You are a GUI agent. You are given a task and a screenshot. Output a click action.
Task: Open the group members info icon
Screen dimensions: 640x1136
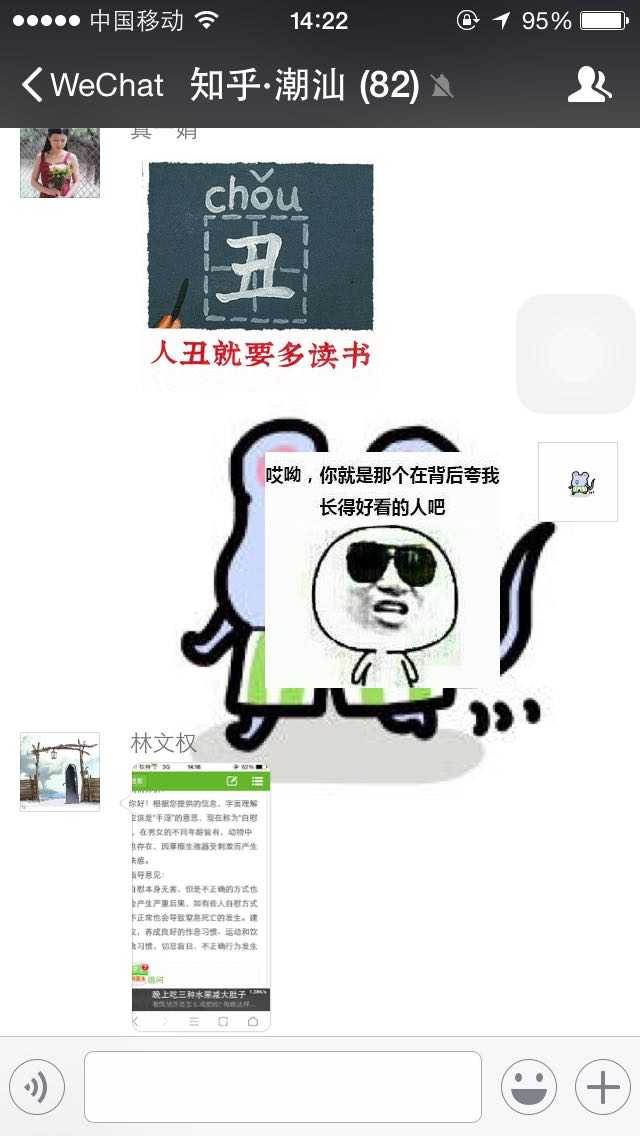(589, 85)
